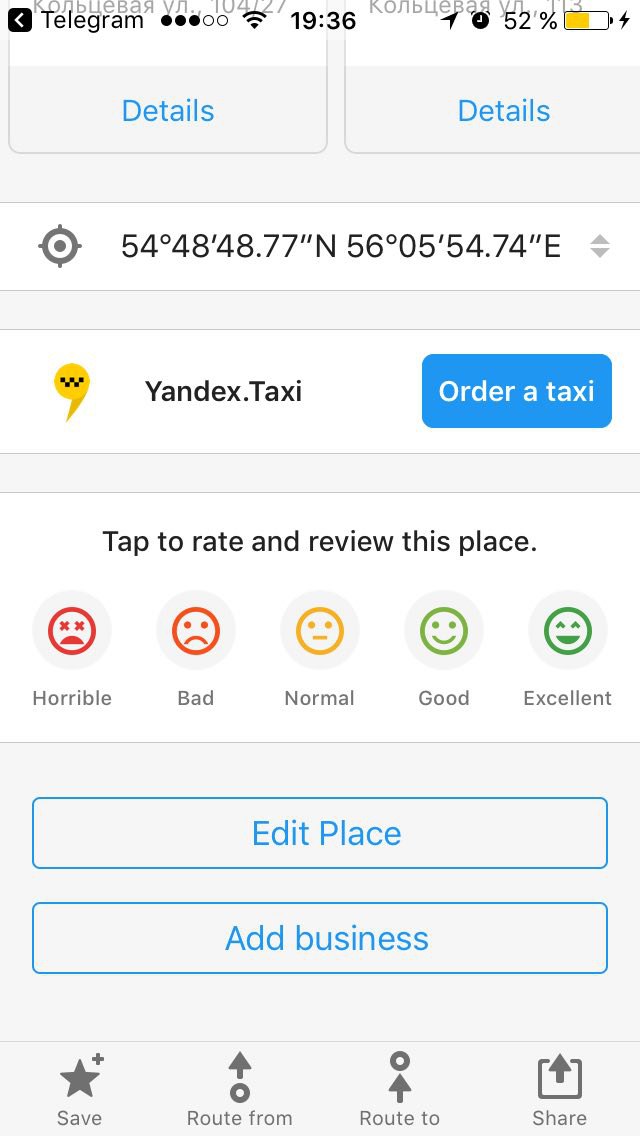Image resolution: width=640 pixels, height=1136 pixels.
Task: Tap Add business
Action: (x=320, y=938)
